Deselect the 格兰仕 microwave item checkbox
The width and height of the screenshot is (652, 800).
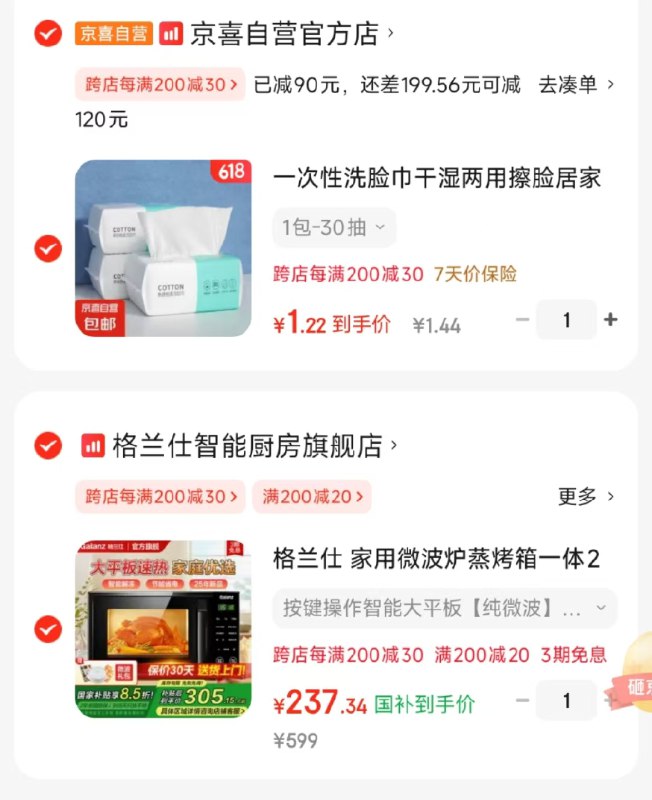tap(47, 629)
